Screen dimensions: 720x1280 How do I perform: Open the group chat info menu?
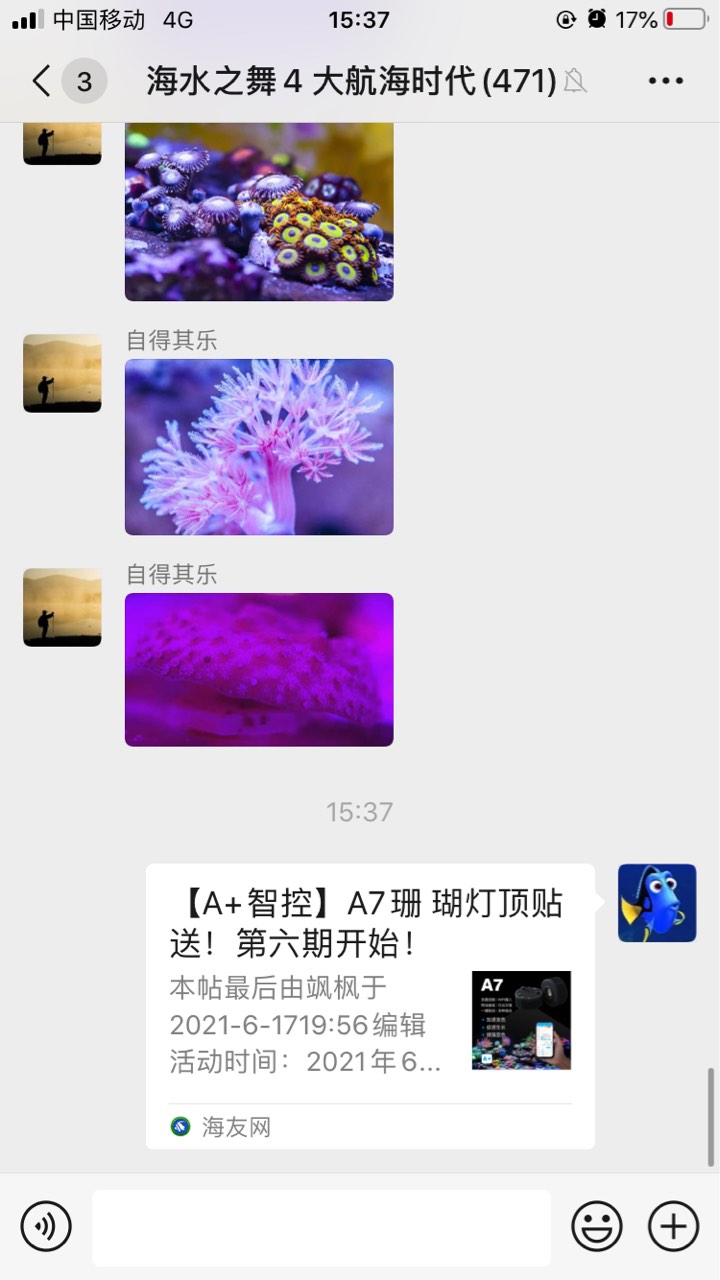click(665, 81)
